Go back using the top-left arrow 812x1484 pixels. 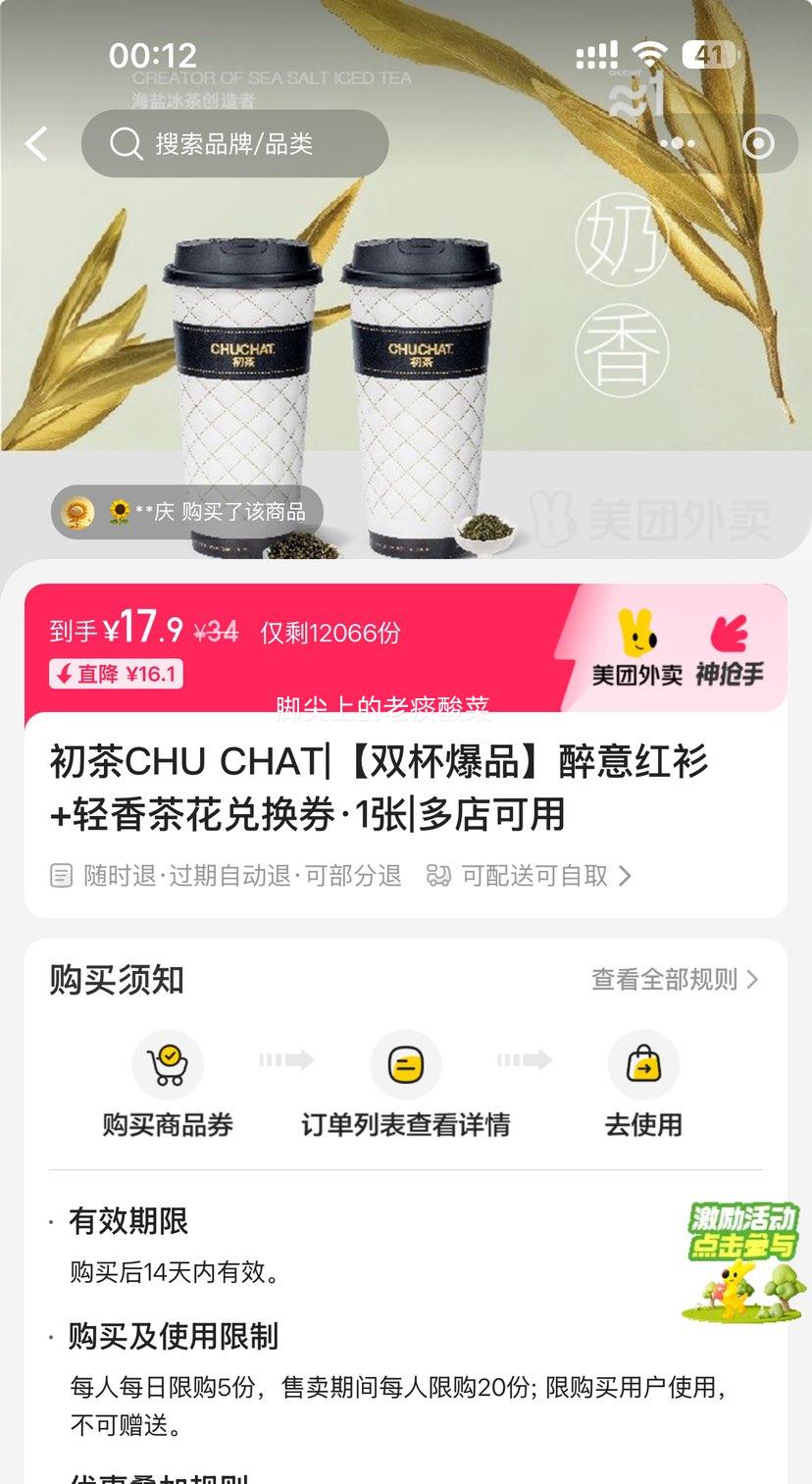(x=36, y=144)
